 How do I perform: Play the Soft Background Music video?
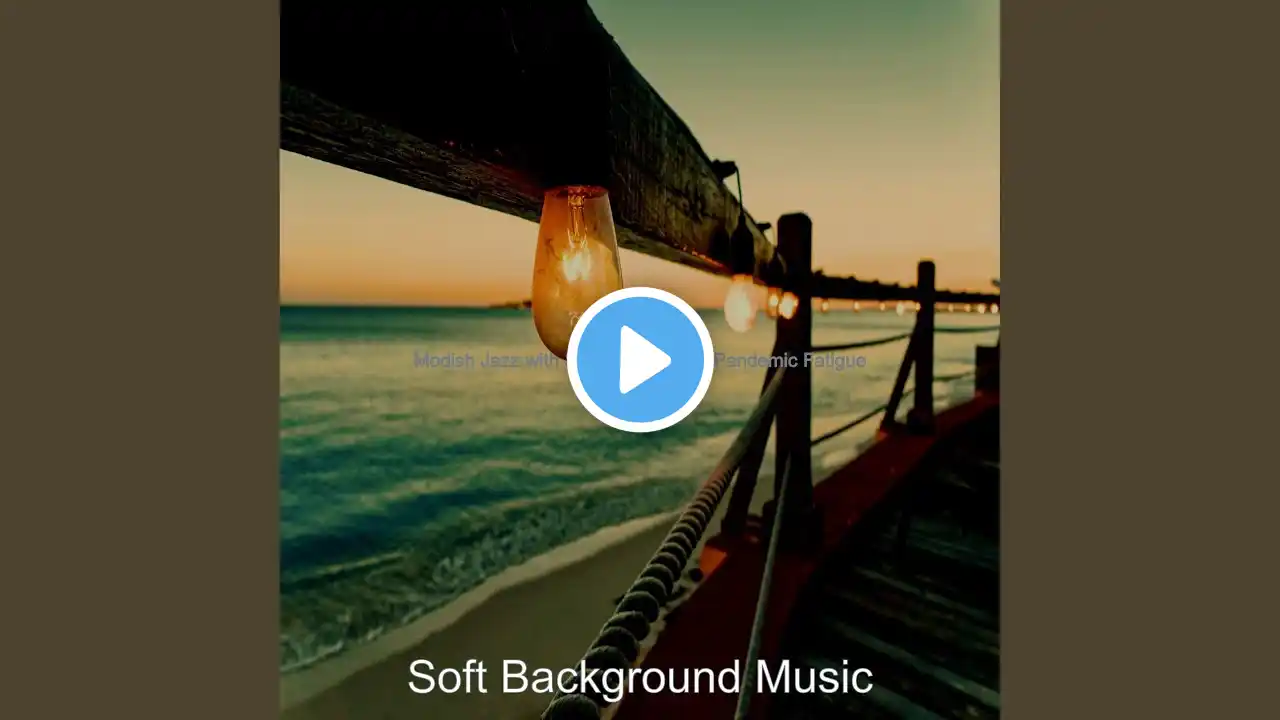(640, 360)
